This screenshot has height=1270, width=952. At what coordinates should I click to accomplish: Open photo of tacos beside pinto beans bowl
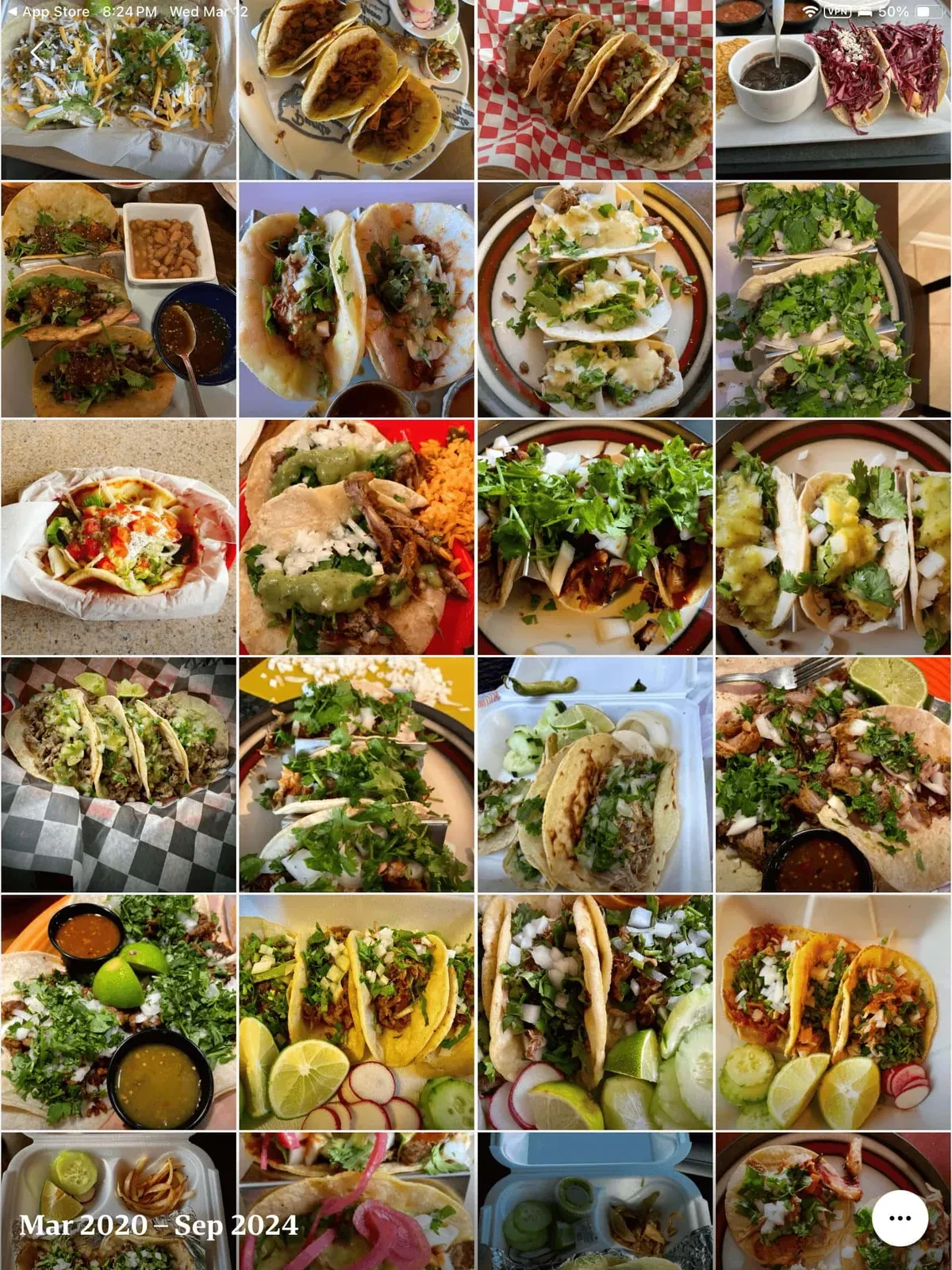coord(119,300)
